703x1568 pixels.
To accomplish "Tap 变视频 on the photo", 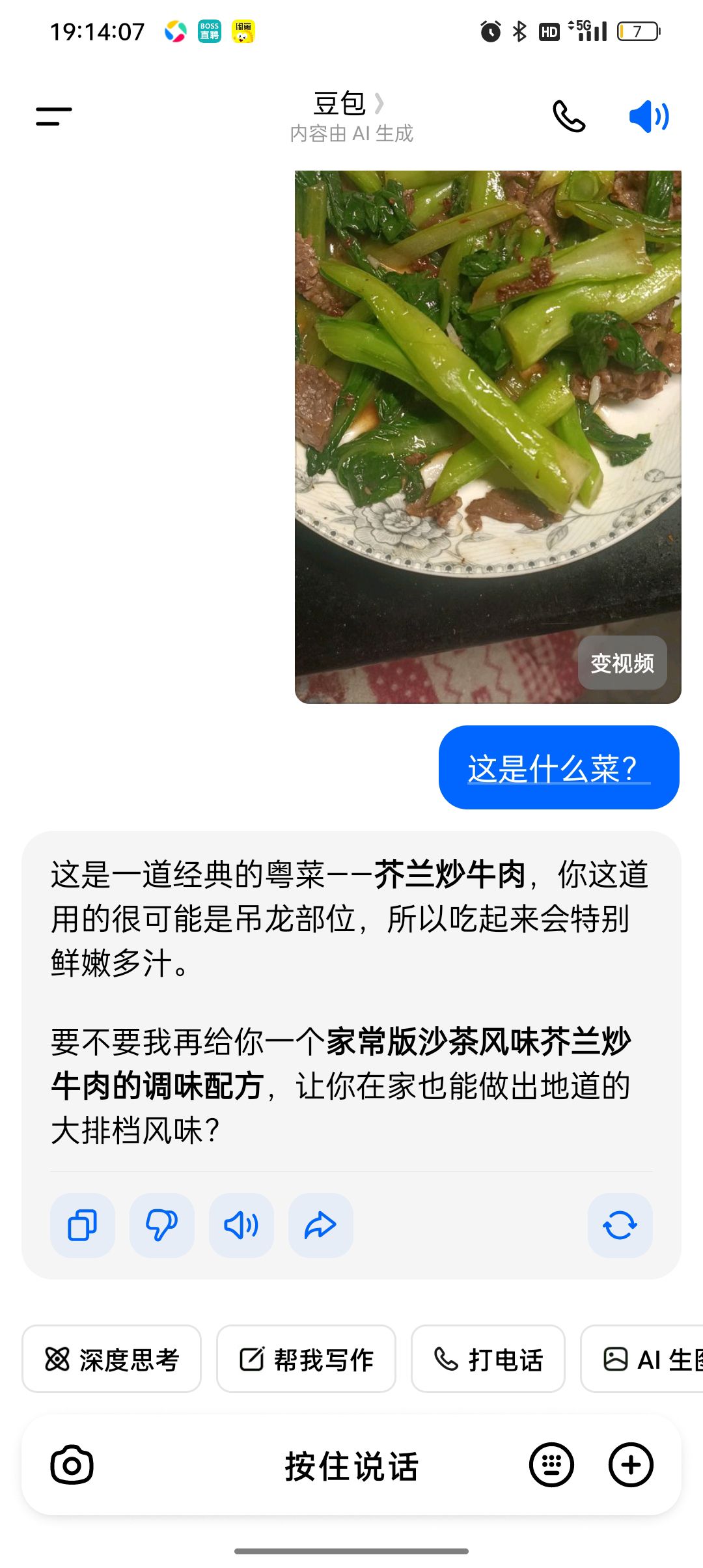I will pyautogui.click(x=622, y=663).
